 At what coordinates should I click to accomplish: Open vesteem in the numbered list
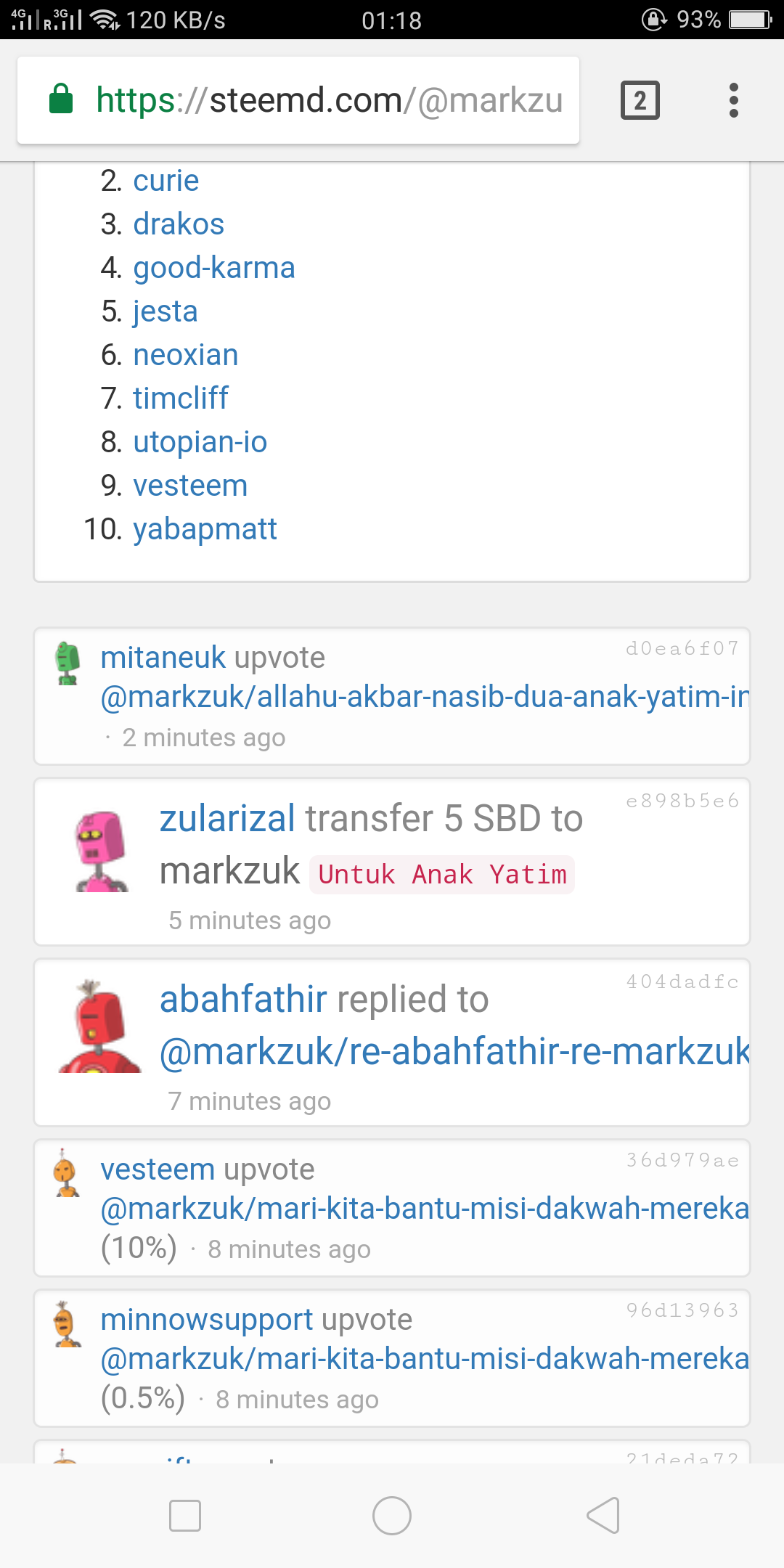[x=190, y=486]
